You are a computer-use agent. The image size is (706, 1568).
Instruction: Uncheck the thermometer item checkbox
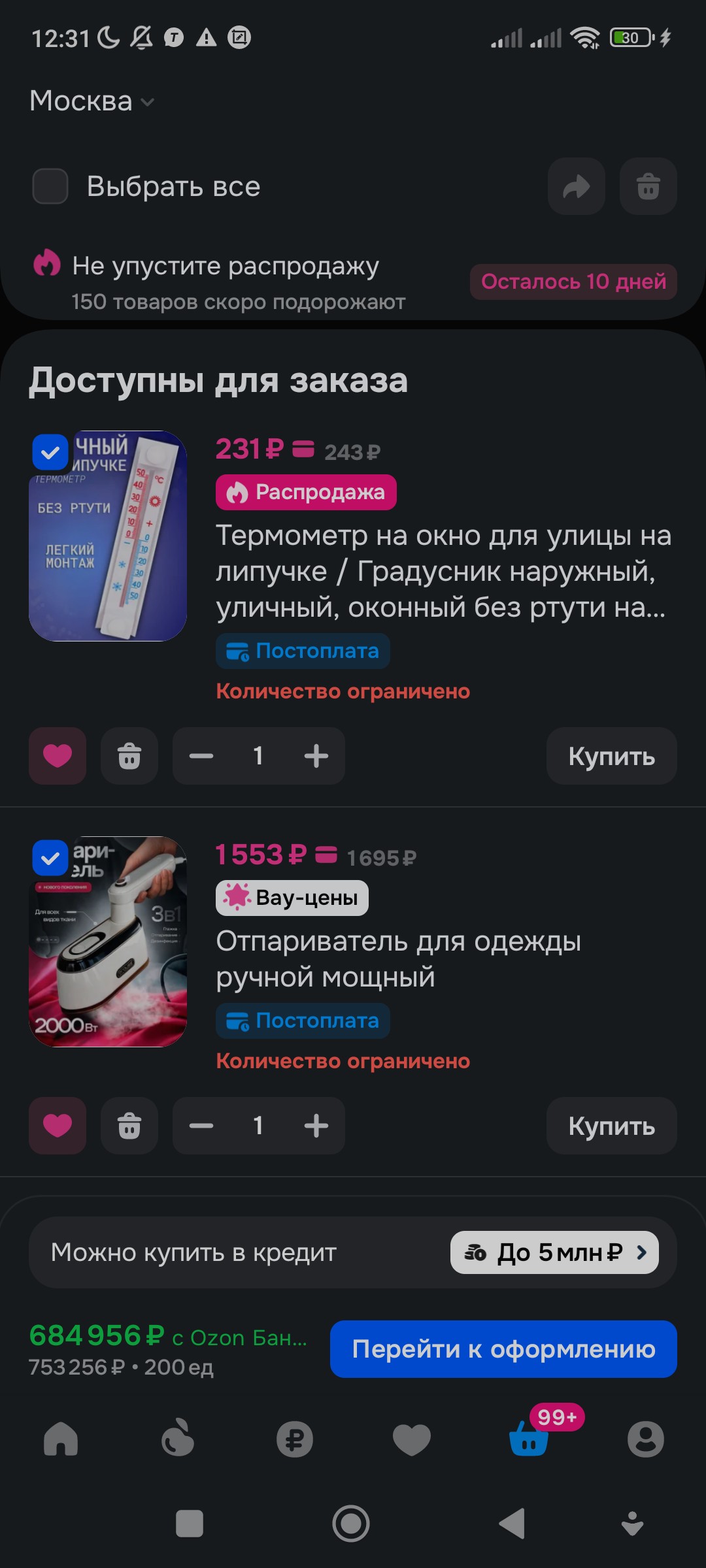pyautogui.click(x=50, y=452)
